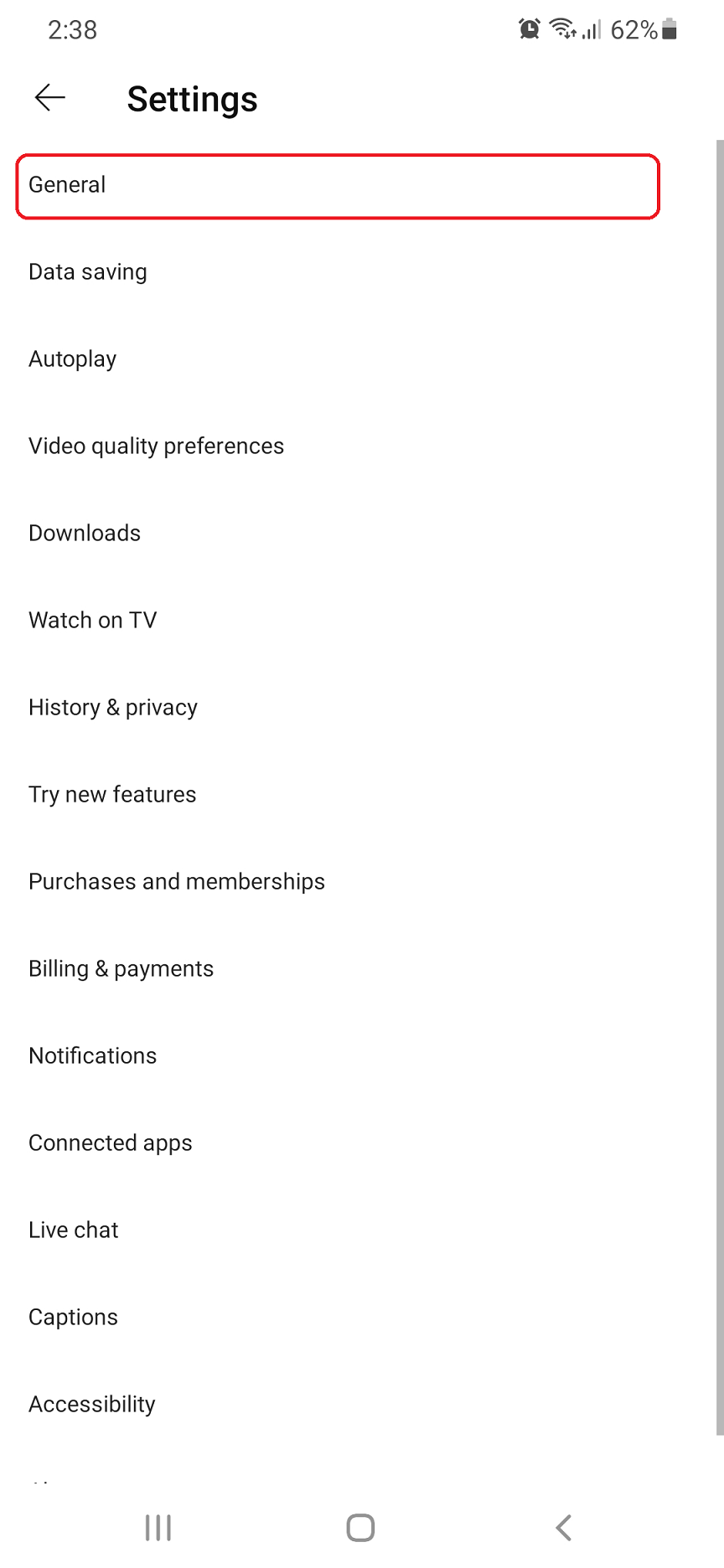Tap Try new features
This screenshot has width=724, height=1568.
(x=111, y=794)
